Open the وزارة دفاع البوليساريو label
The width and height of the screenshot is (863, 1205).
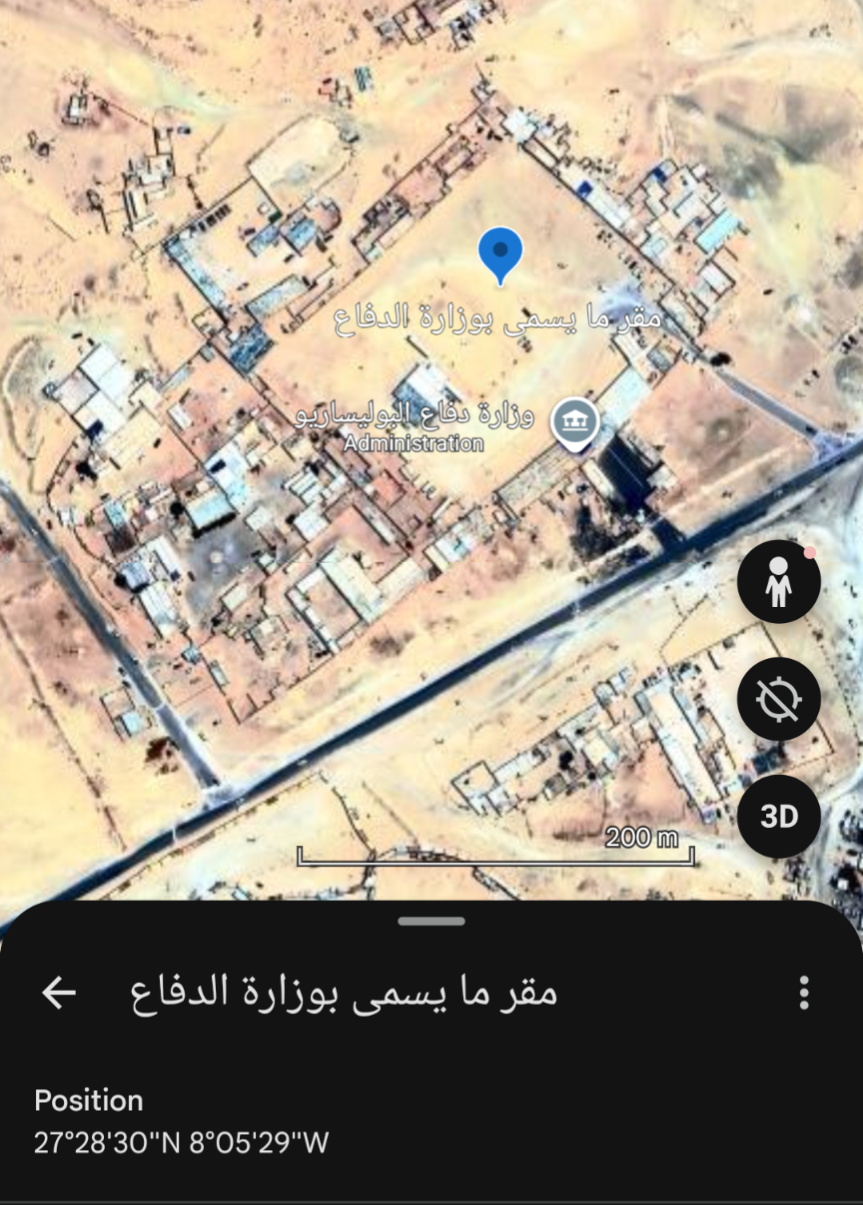(415, 417)
